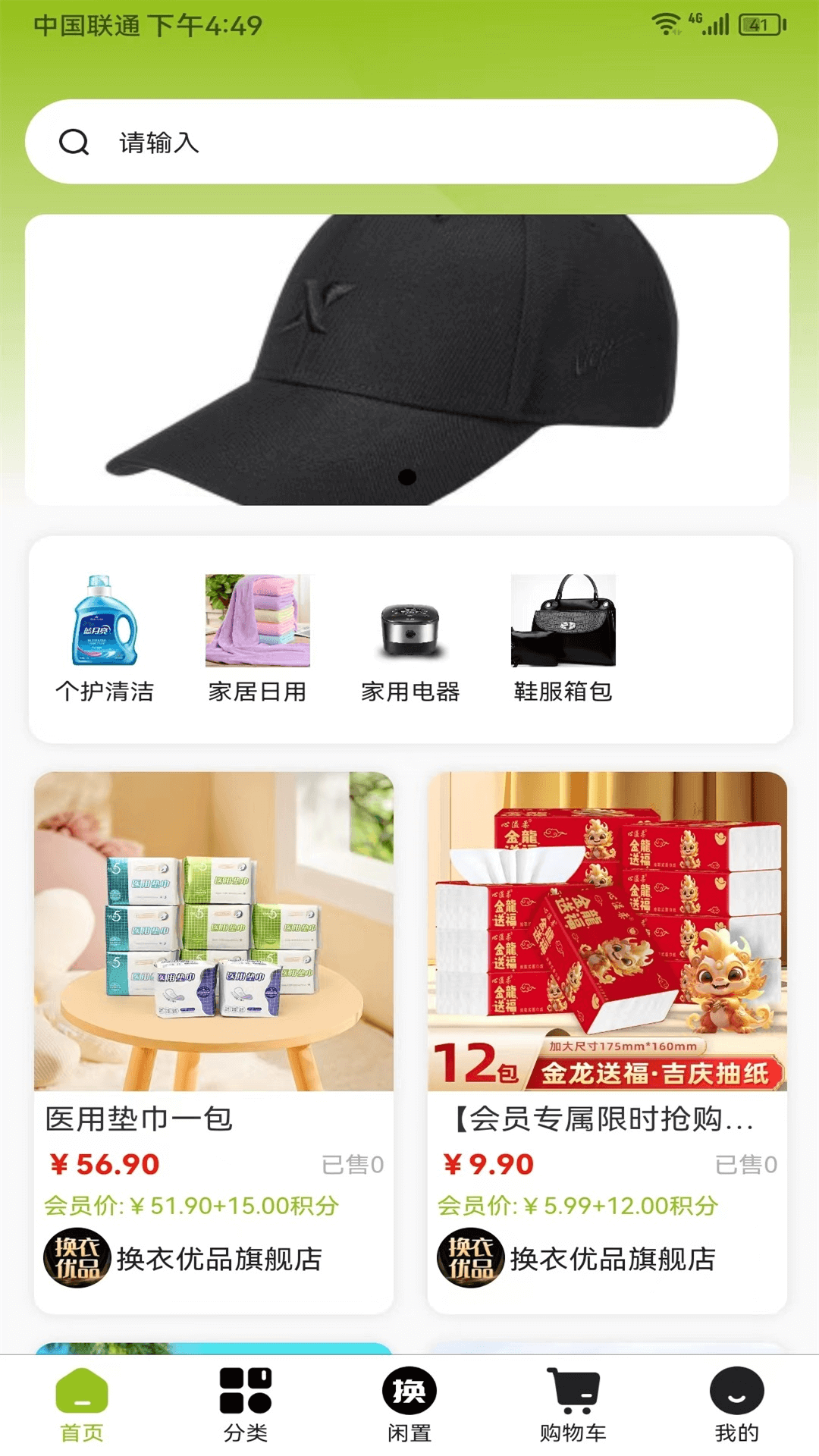The width and height of the screenshot is (819, 1456).
Task: Go to the 购物车 shopping cart
Action: pyautogui.click(x=573, y=1404)
